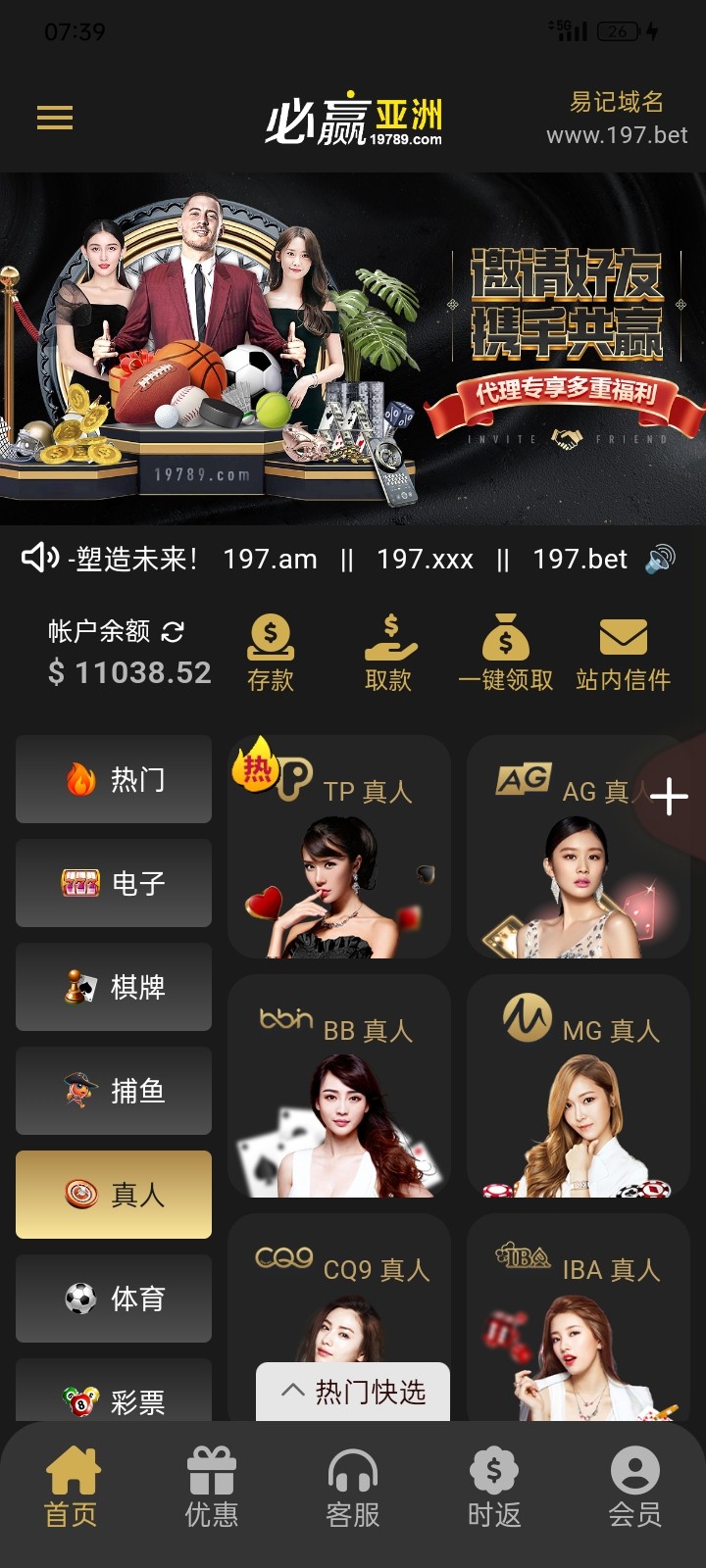
Task: Open the MG 真人 game card
Action: tap(579, 1087)
